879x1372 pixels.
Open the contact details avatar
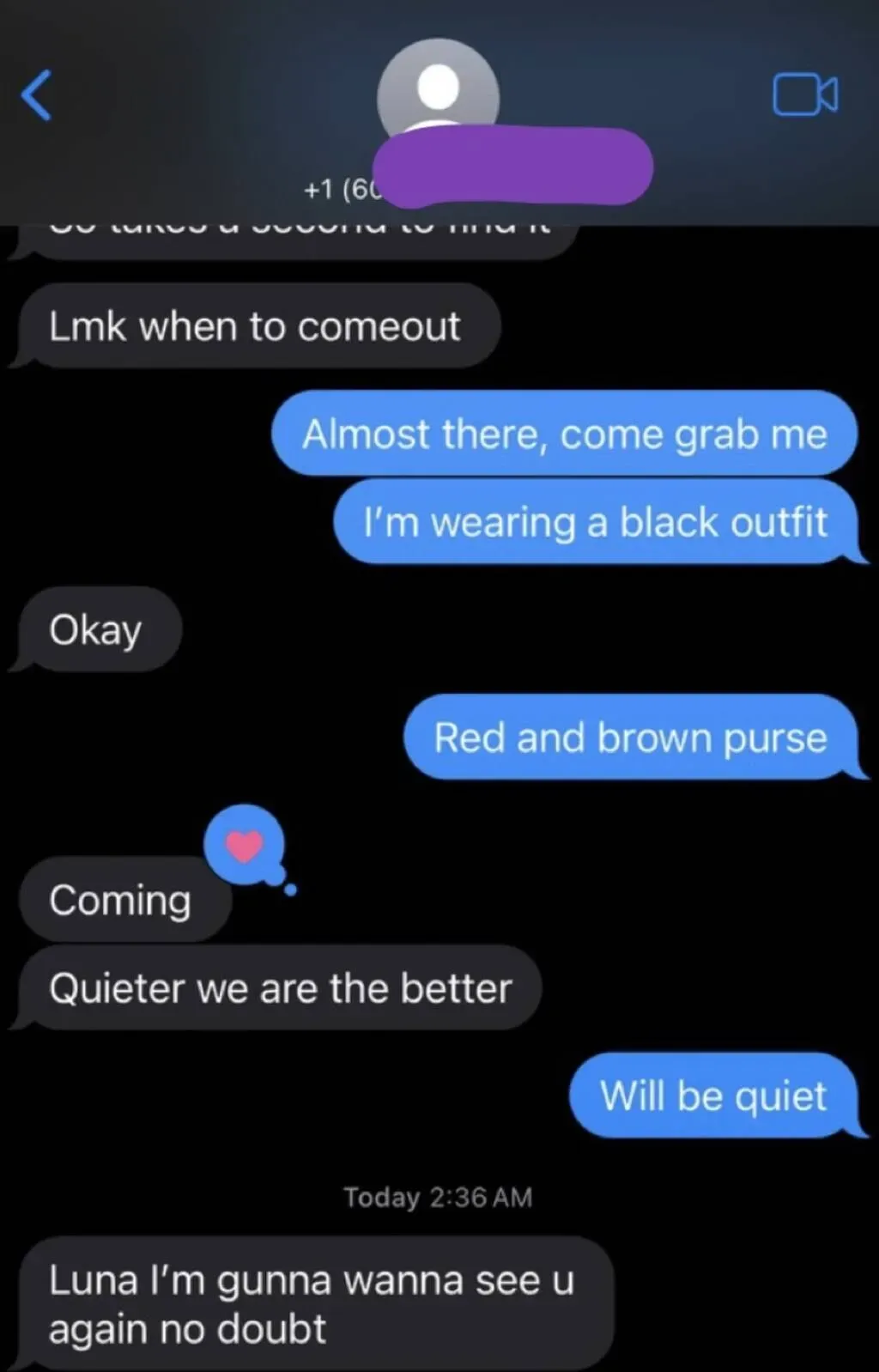(438, 93)
